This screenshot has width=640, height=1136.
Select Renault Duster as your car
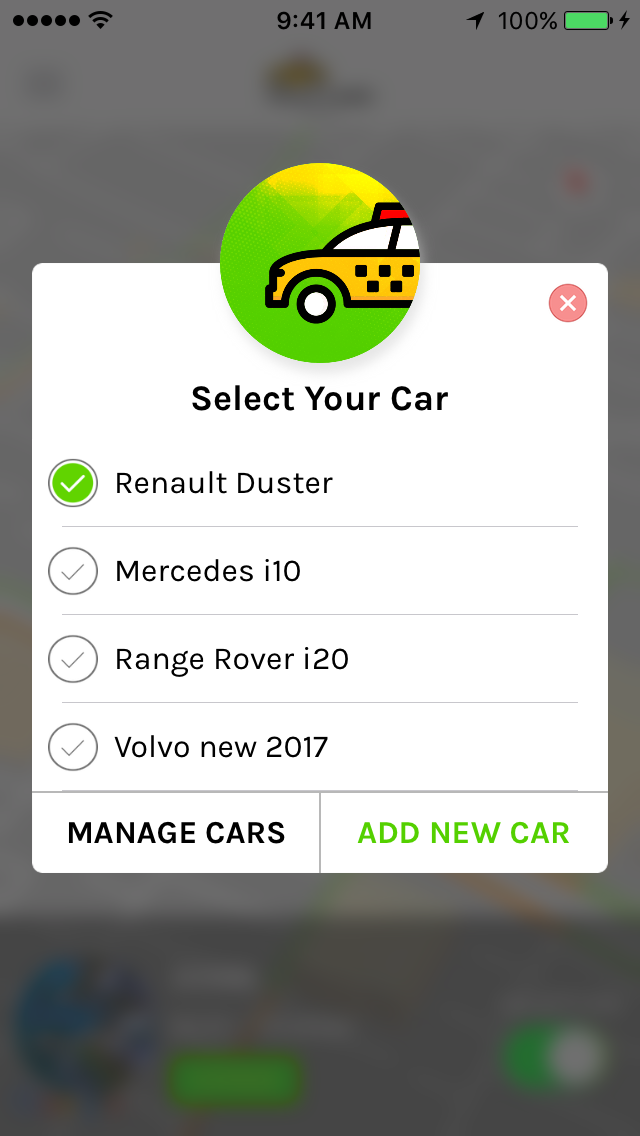pyautogui.click(x=73, y=484)
